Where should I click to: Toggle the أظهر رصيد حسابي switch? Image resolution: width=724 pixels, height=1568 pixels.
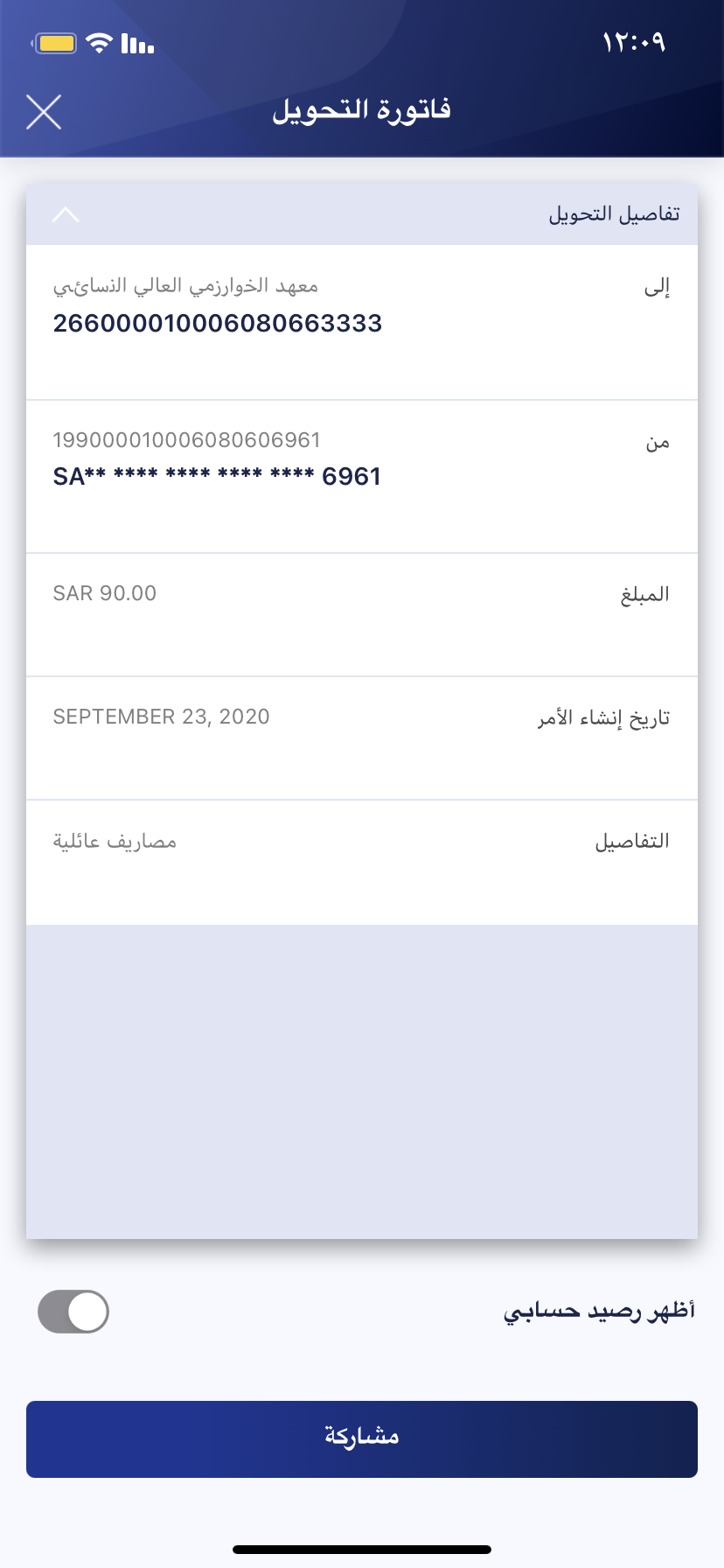tap(73, 1312)
